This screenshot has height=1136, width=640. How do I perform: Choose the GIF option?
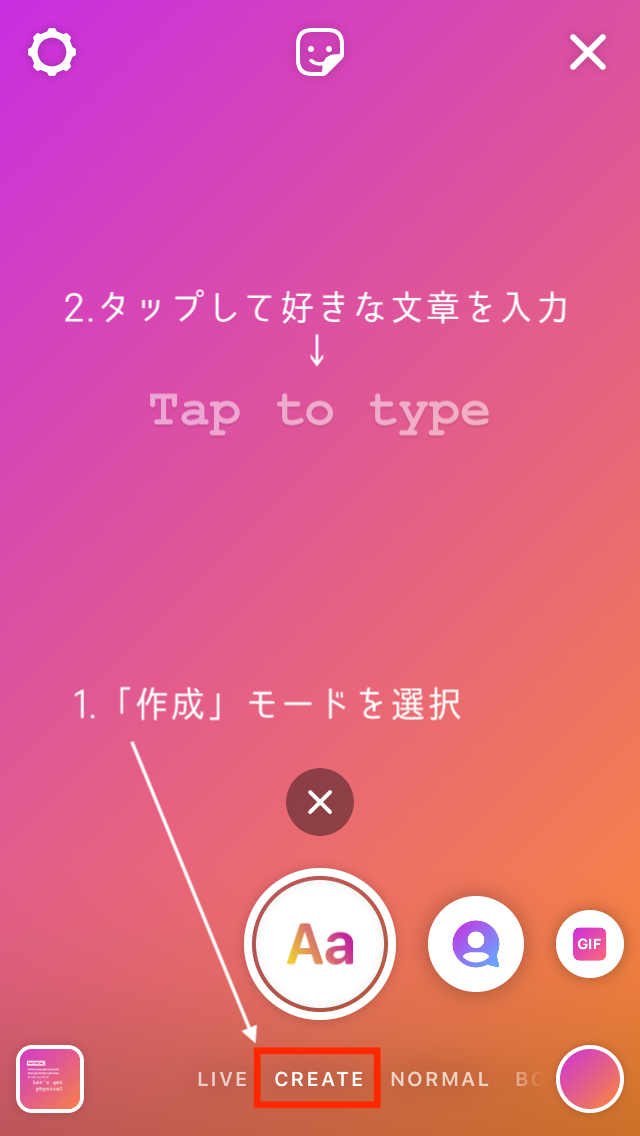[x=590, y=944]
